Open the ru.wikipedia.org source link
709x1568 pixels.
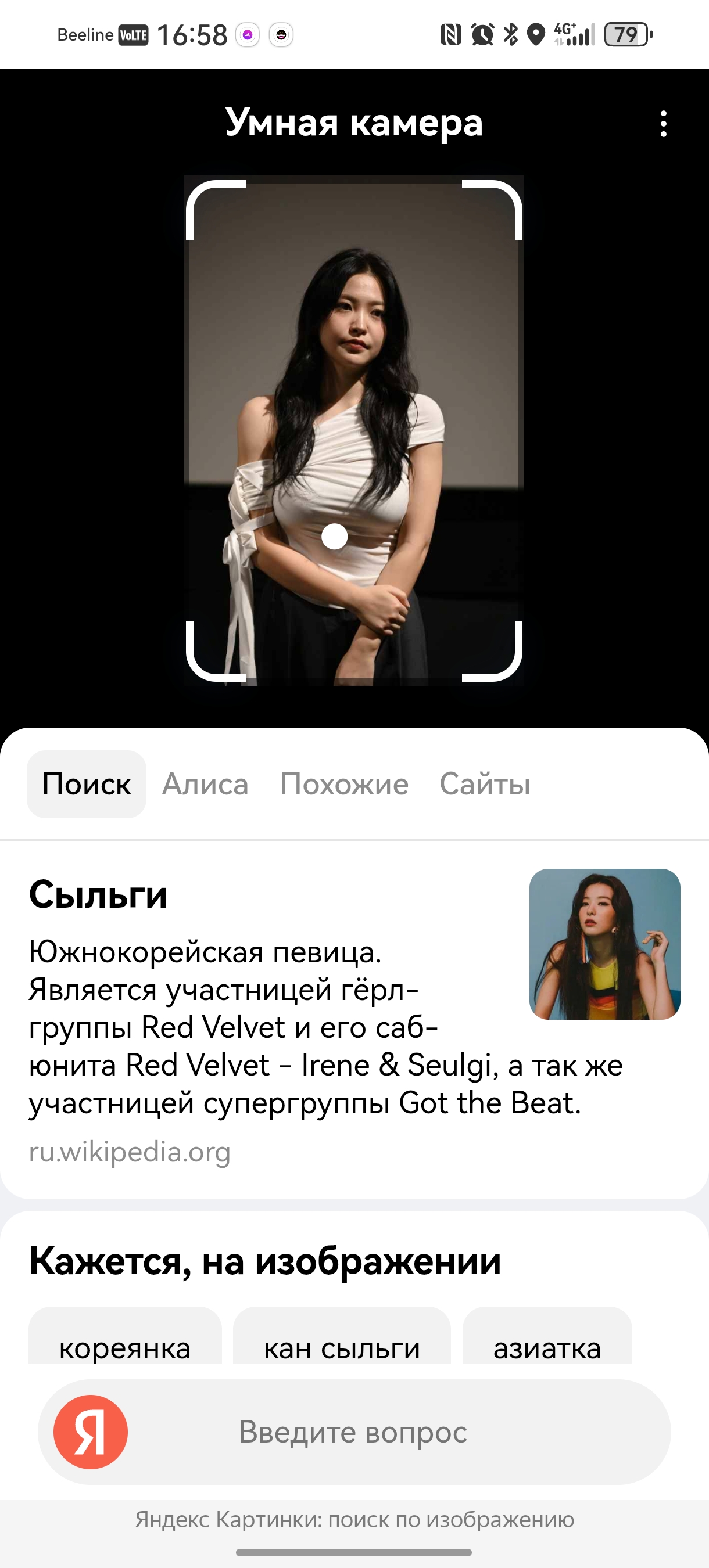pos(130,1152)
